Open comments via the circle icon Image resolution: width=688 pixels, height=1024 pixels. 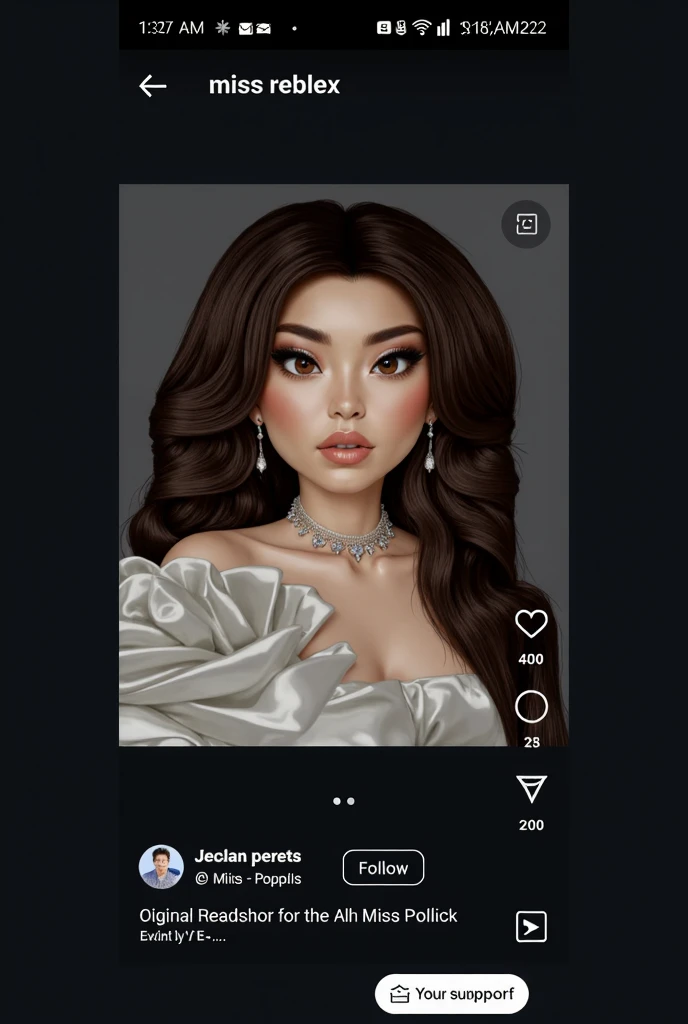tap(531, 707)
